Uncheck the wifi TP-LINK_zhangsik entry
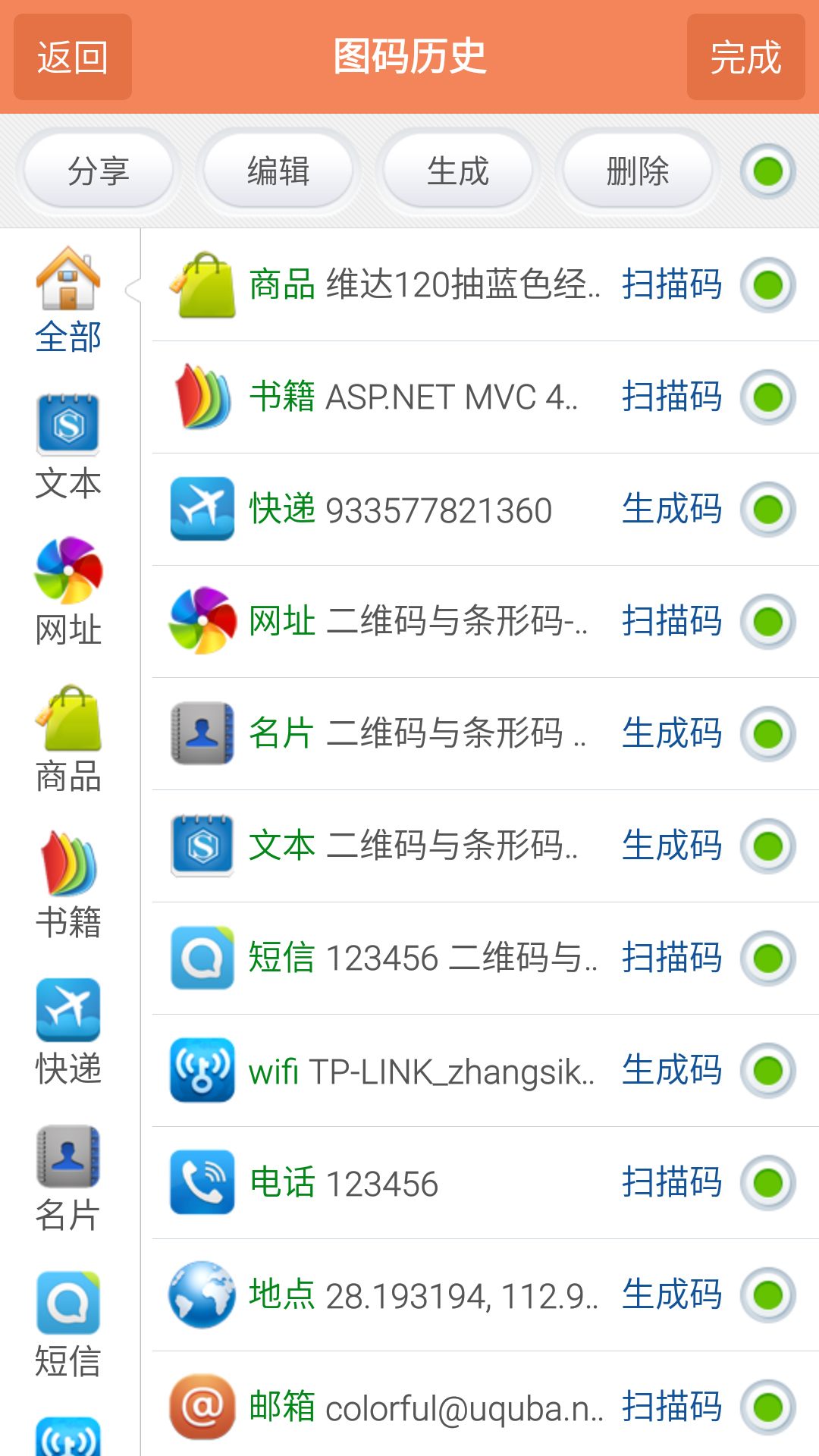This screenshot has width=819, height=1456. coord(767,1071)
